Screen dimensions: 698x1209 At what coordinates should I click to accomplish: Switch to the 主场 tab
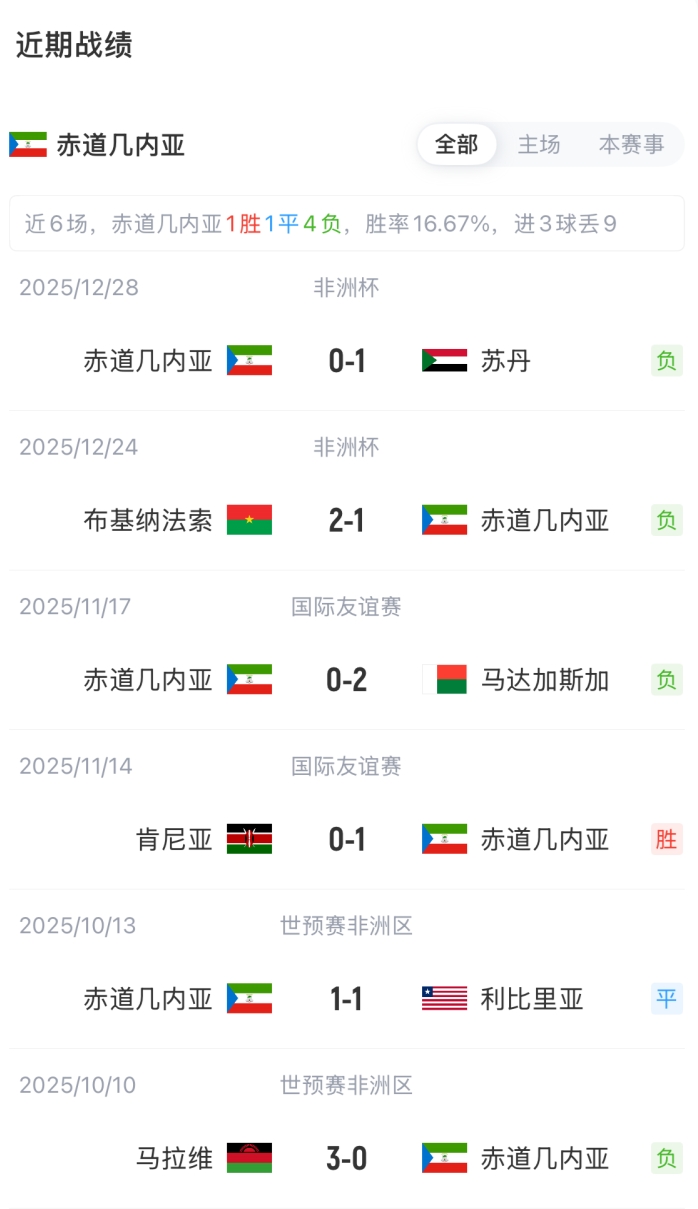539,145
